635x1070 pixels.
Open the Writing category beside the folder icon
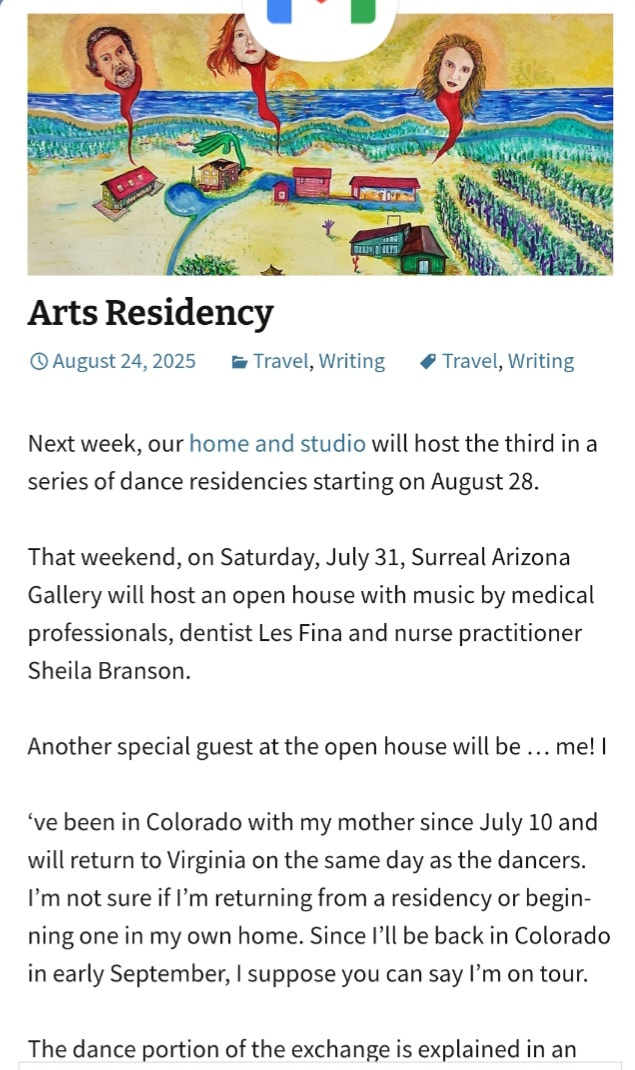(x=352, y=361)
